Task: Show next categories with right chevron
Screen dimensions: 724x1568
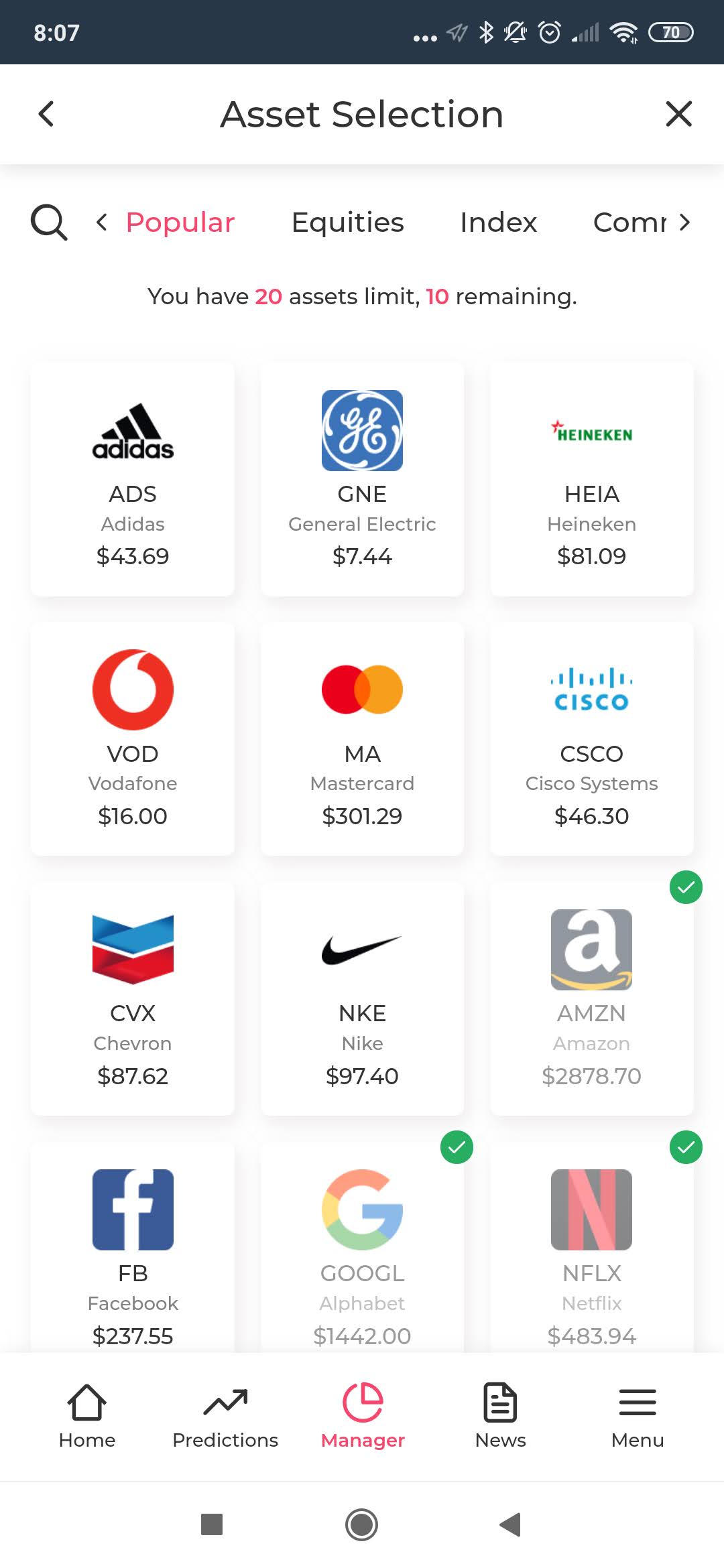Action: [x=684, y=222]
